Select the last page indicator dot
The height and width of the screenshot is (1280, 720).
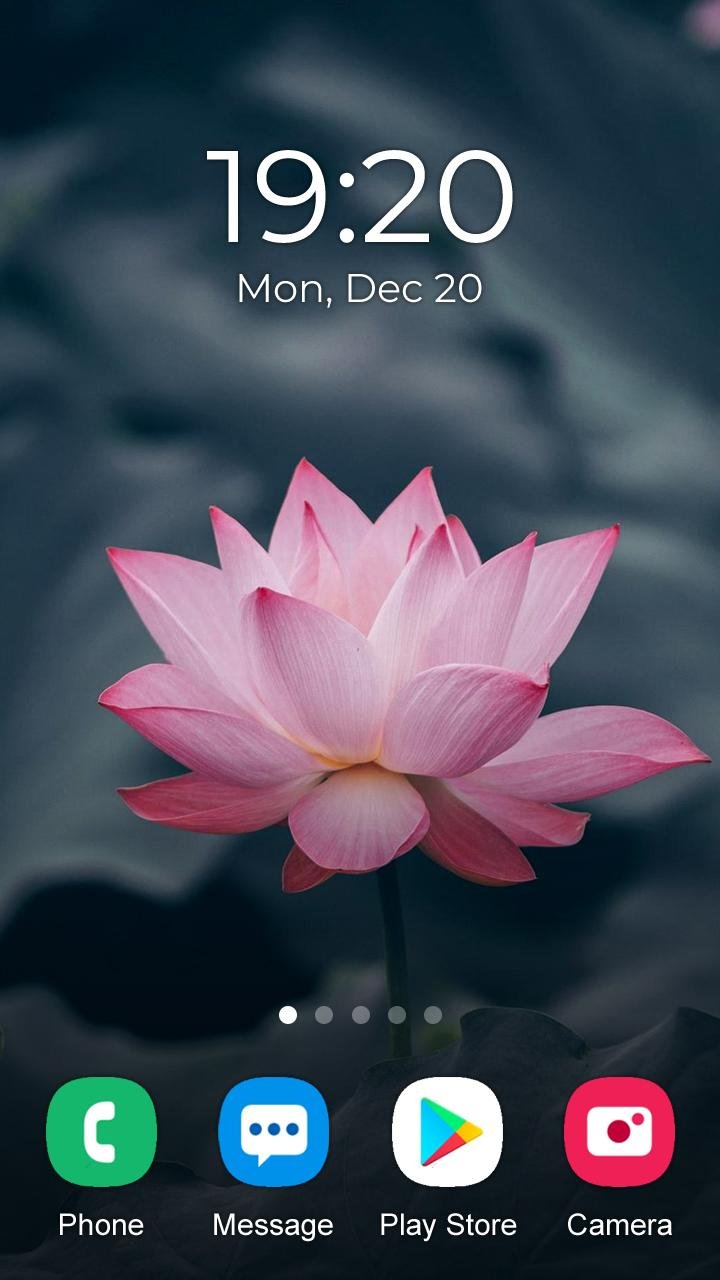click(x=433, y=1015)
